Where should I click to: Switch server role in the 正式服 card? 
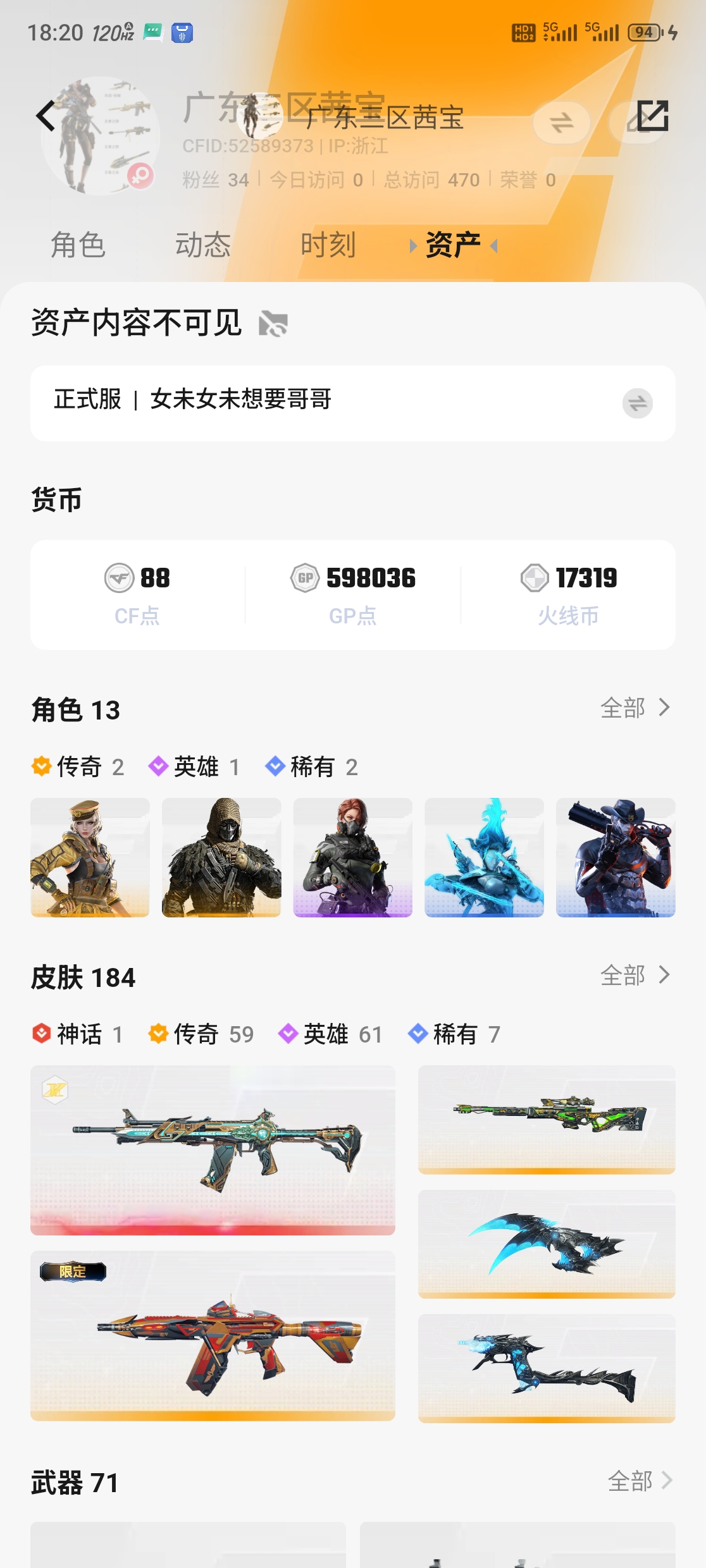tap(637, 403)
